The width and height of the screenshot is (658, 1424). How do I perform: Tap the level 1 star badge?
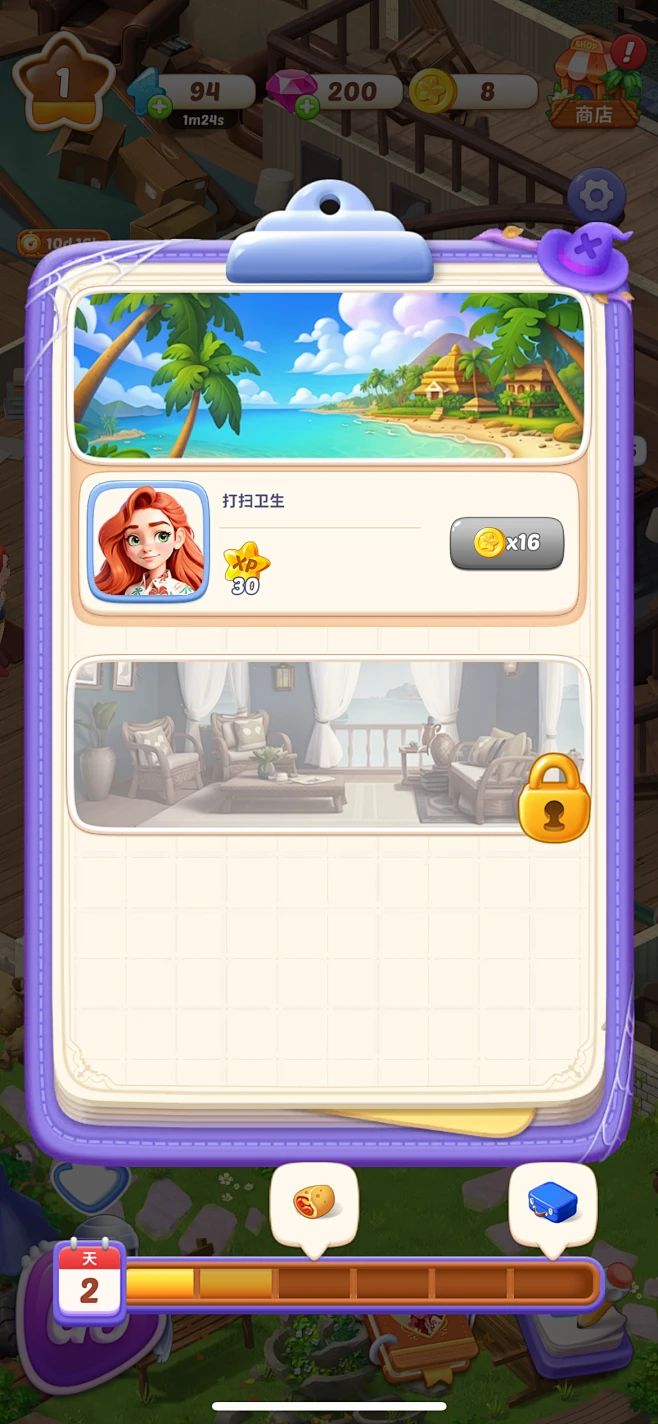pos(62,84)
